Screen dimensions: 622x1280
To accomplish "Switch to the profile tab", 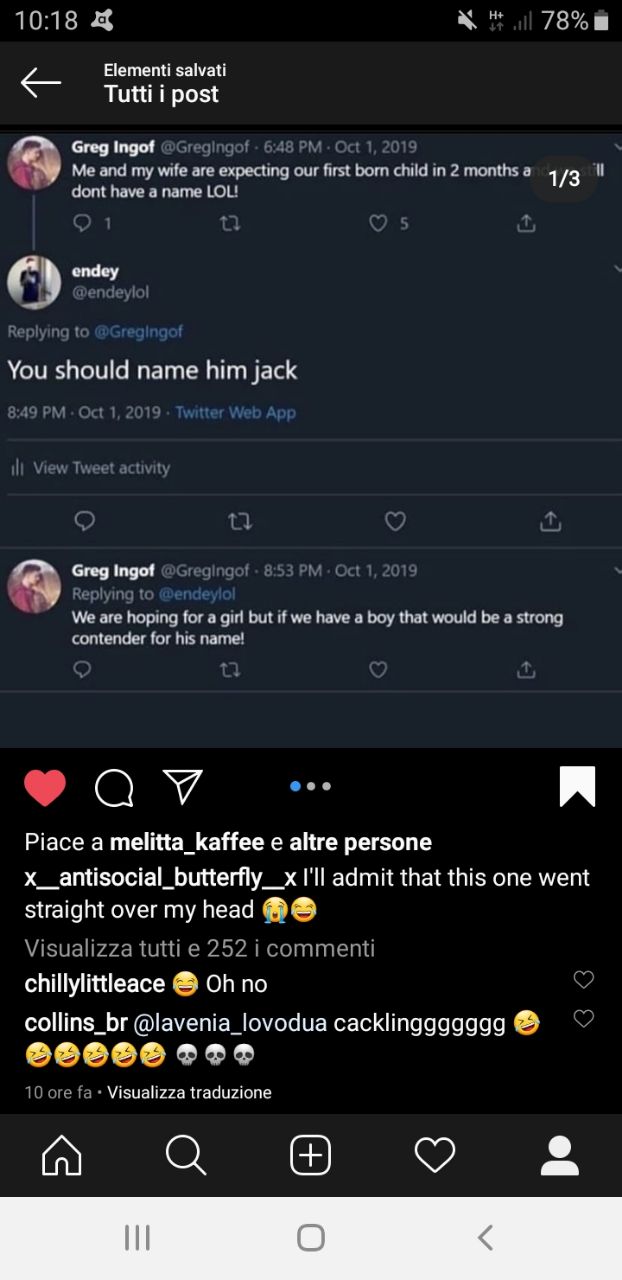I will pyautogui.click(x=560, y=1156).
